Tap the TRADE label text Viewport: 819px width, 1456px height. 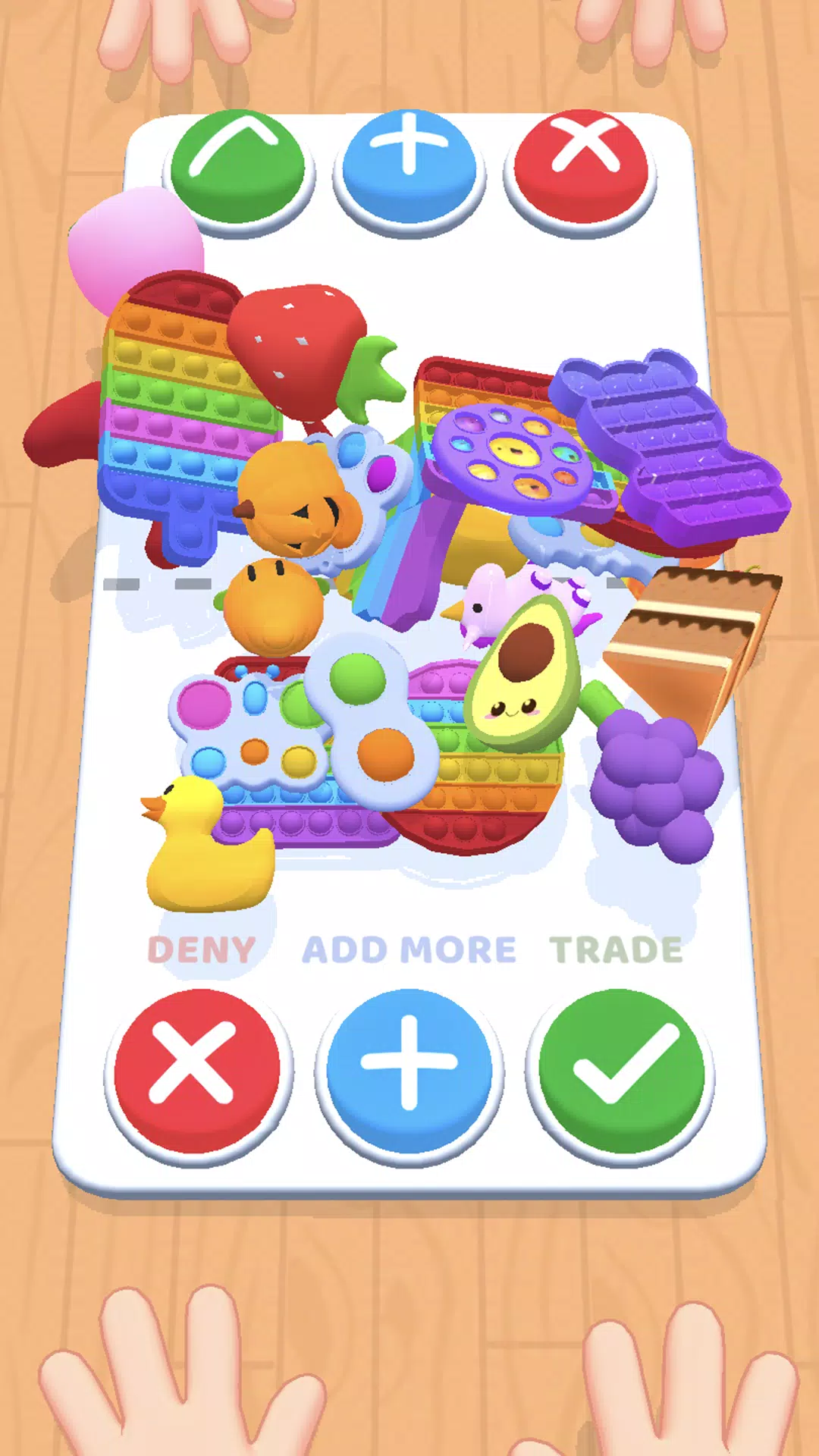pos(614,949)
